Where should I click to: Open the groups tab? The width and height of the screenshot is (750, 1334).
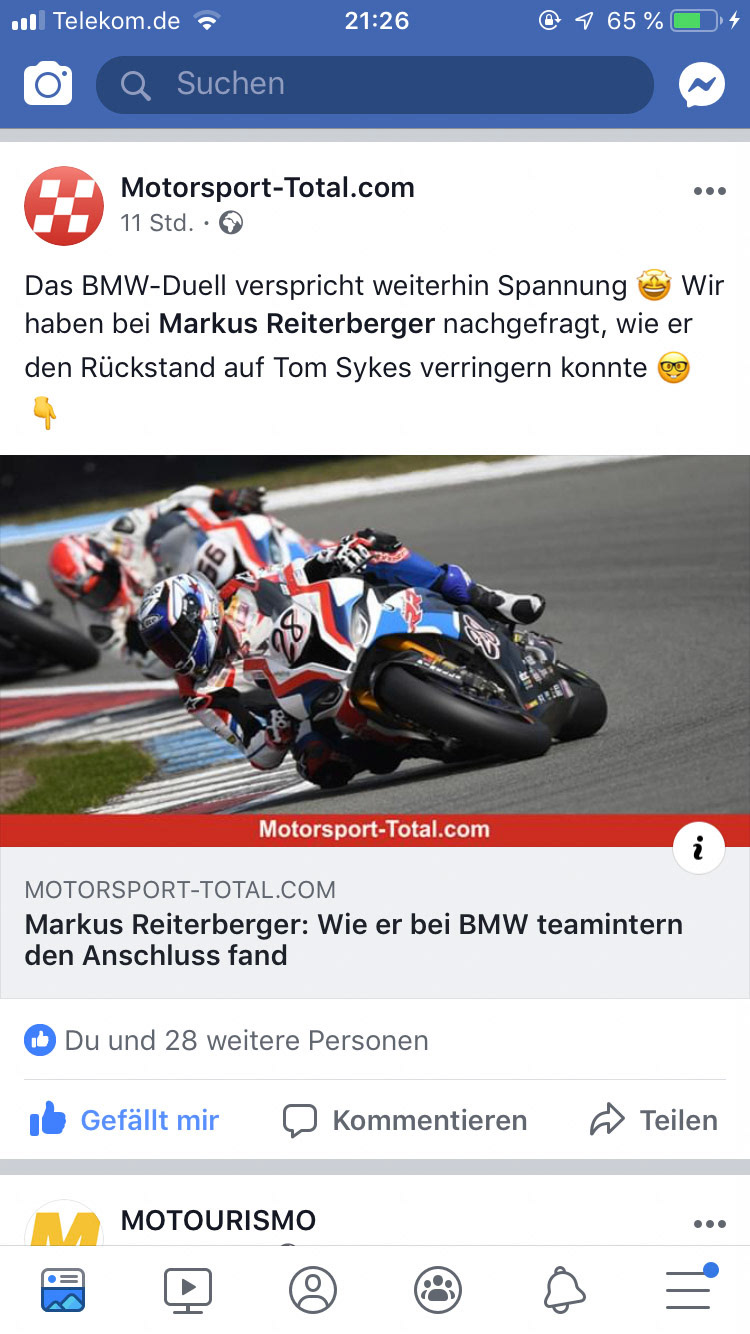click(438, 1290)
